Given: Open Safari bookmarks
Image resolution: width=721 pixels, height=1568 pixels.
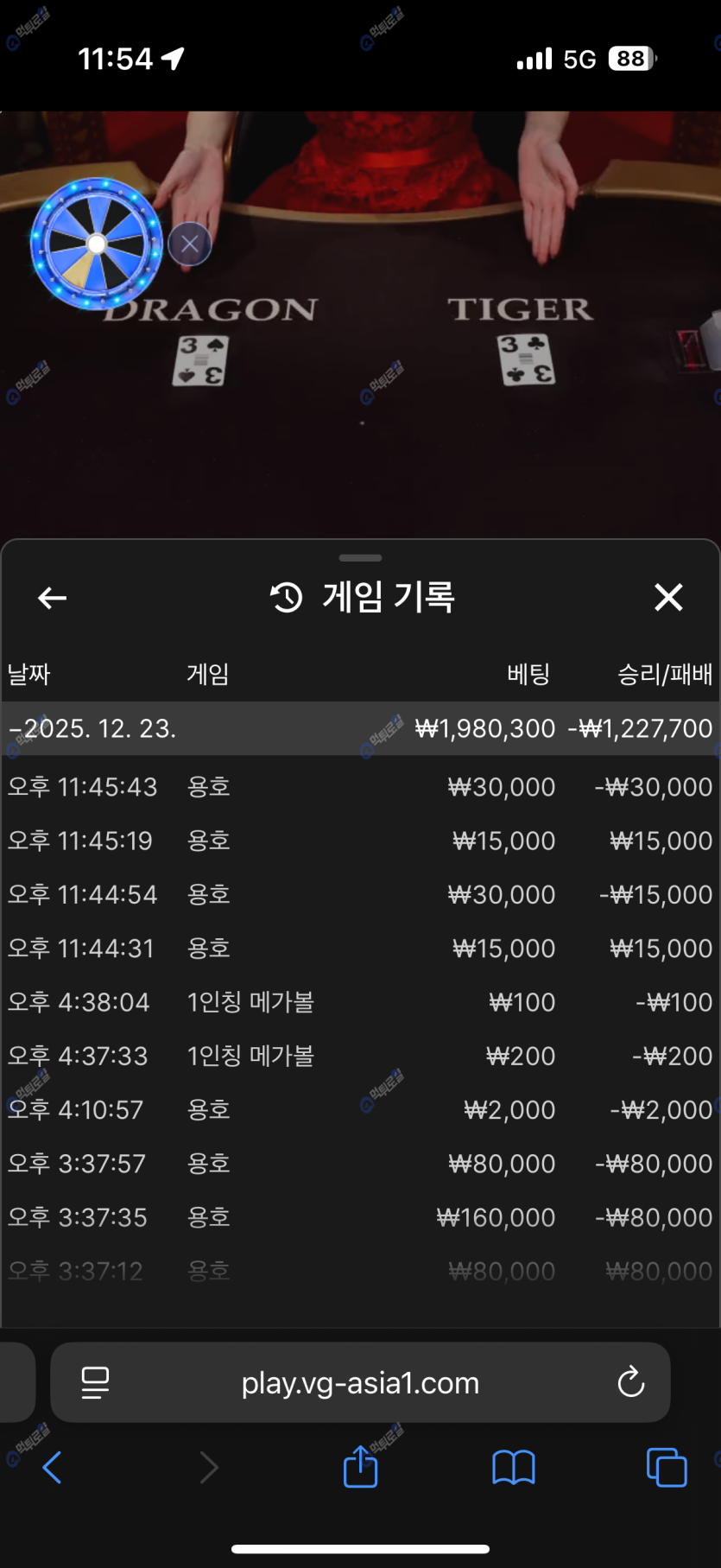Looking at the screenshot, I should [514, 1467].
